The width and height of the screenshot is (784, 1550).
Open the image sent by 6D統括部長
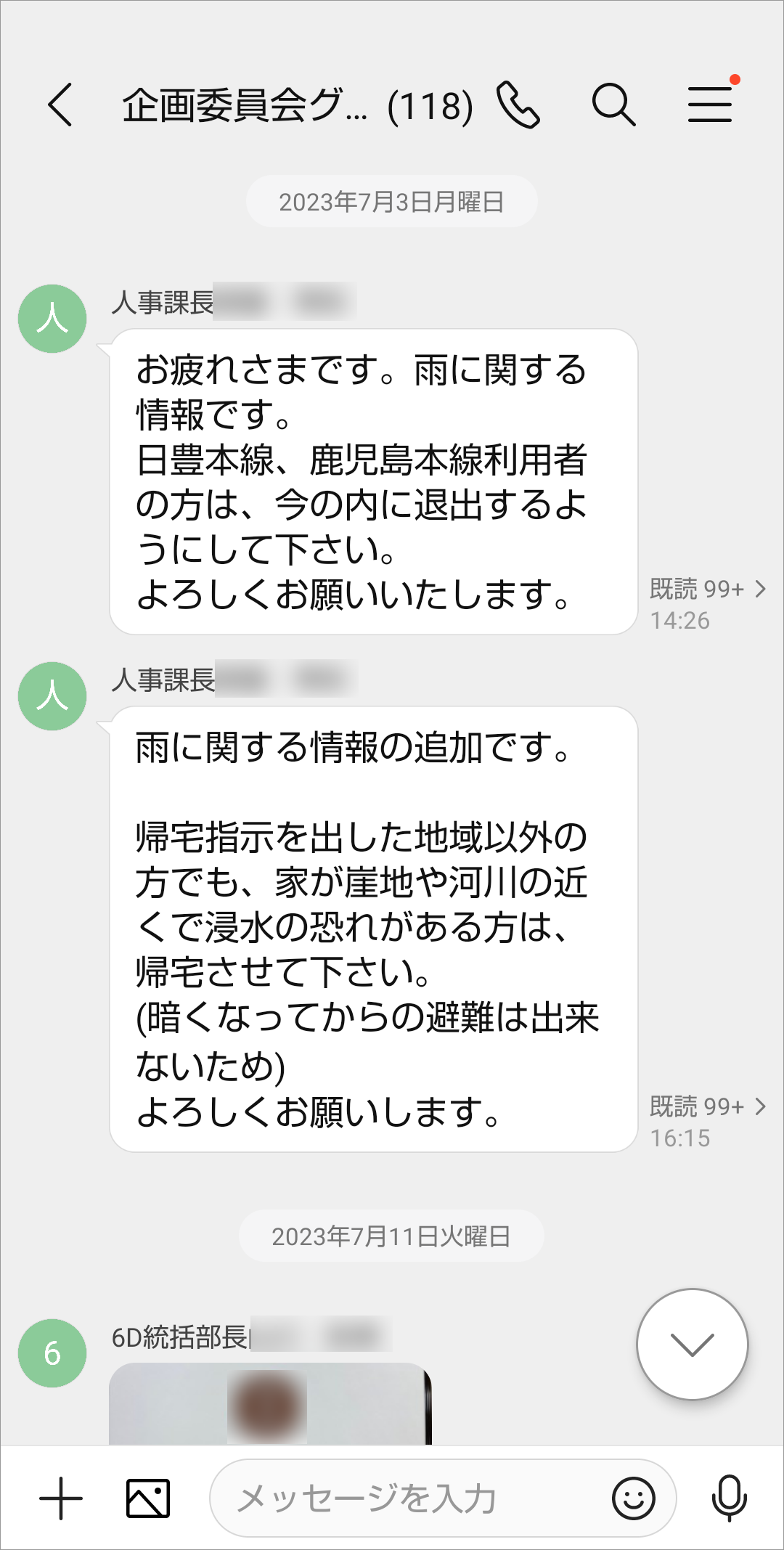click(270, 1403)
